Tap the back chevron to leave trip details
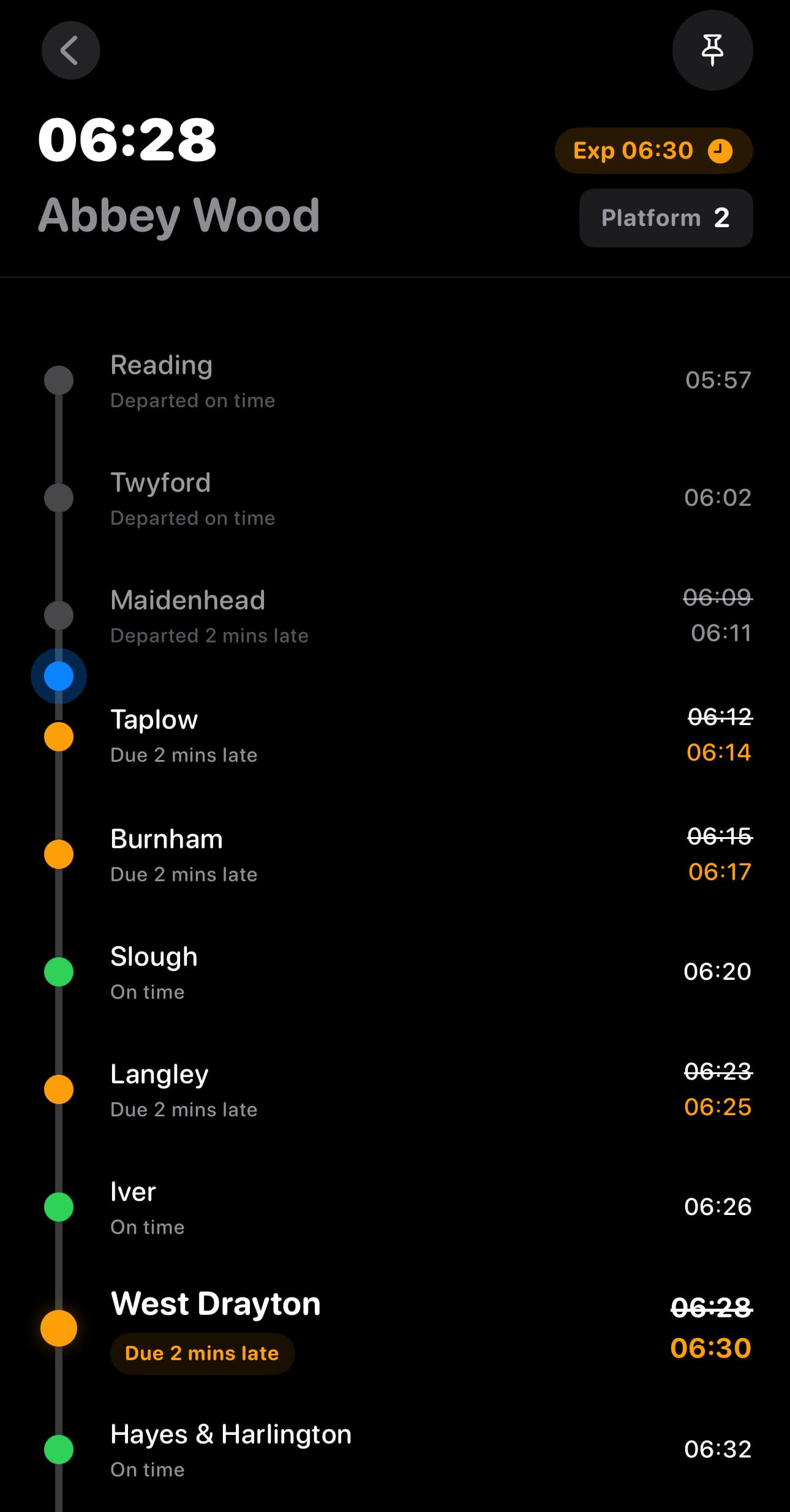This screenshot has height=1512, width=790. pyautogui.click(x=70, y=51)
